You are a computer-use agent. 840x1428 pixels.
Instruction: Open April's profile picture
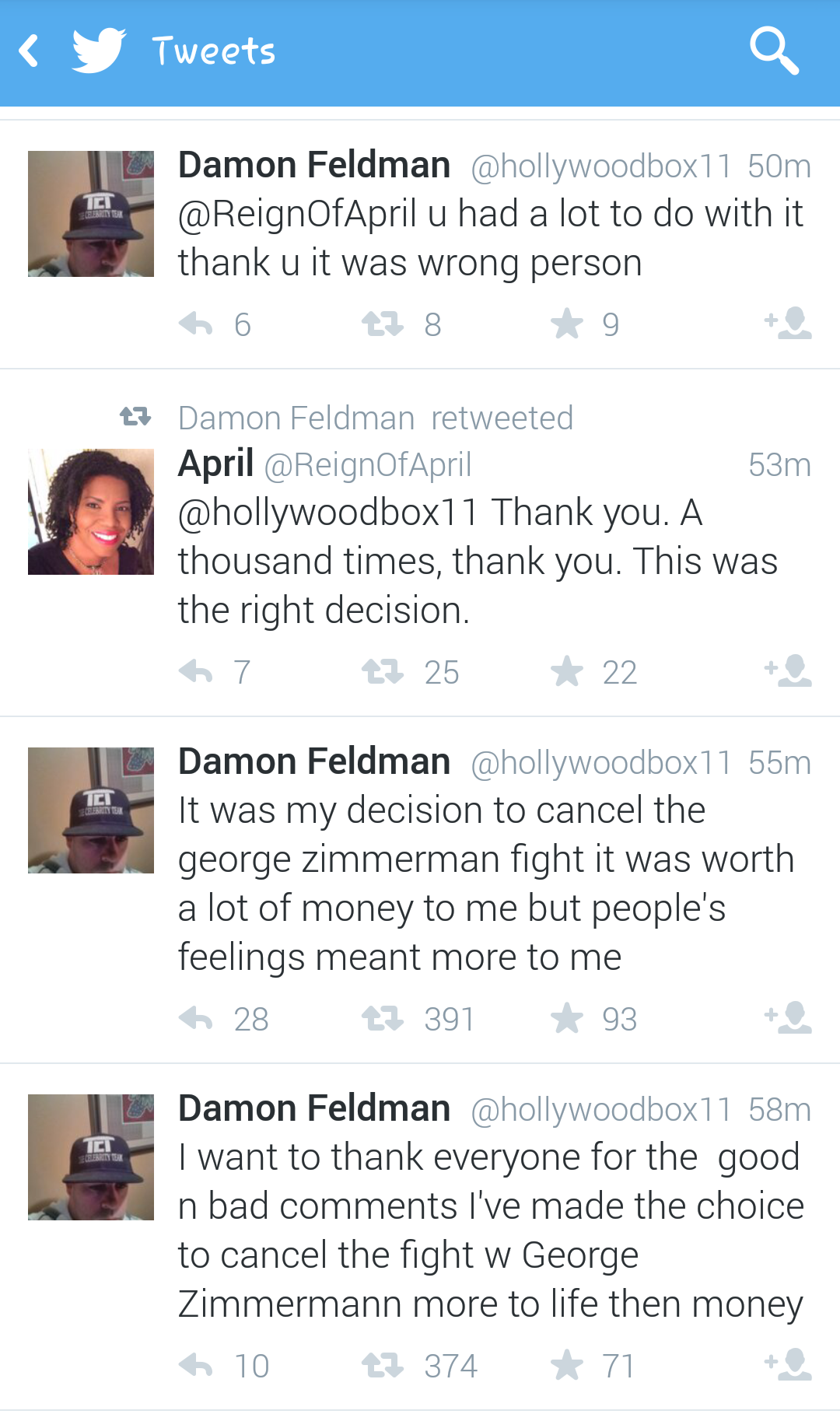point(91,512)
